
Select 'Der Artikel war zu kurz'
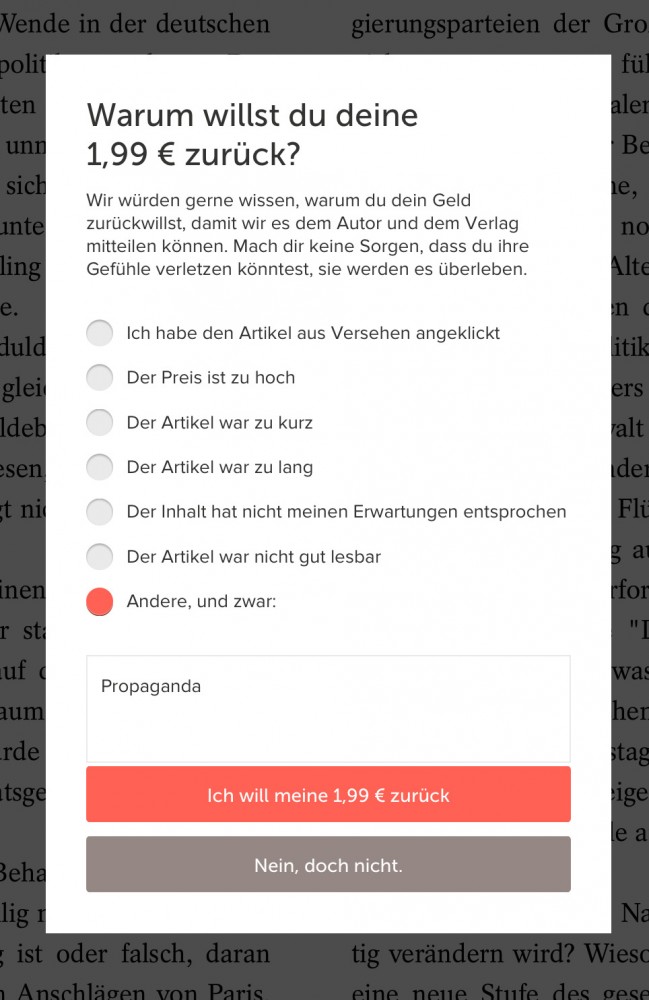click(x=100, y=422)
